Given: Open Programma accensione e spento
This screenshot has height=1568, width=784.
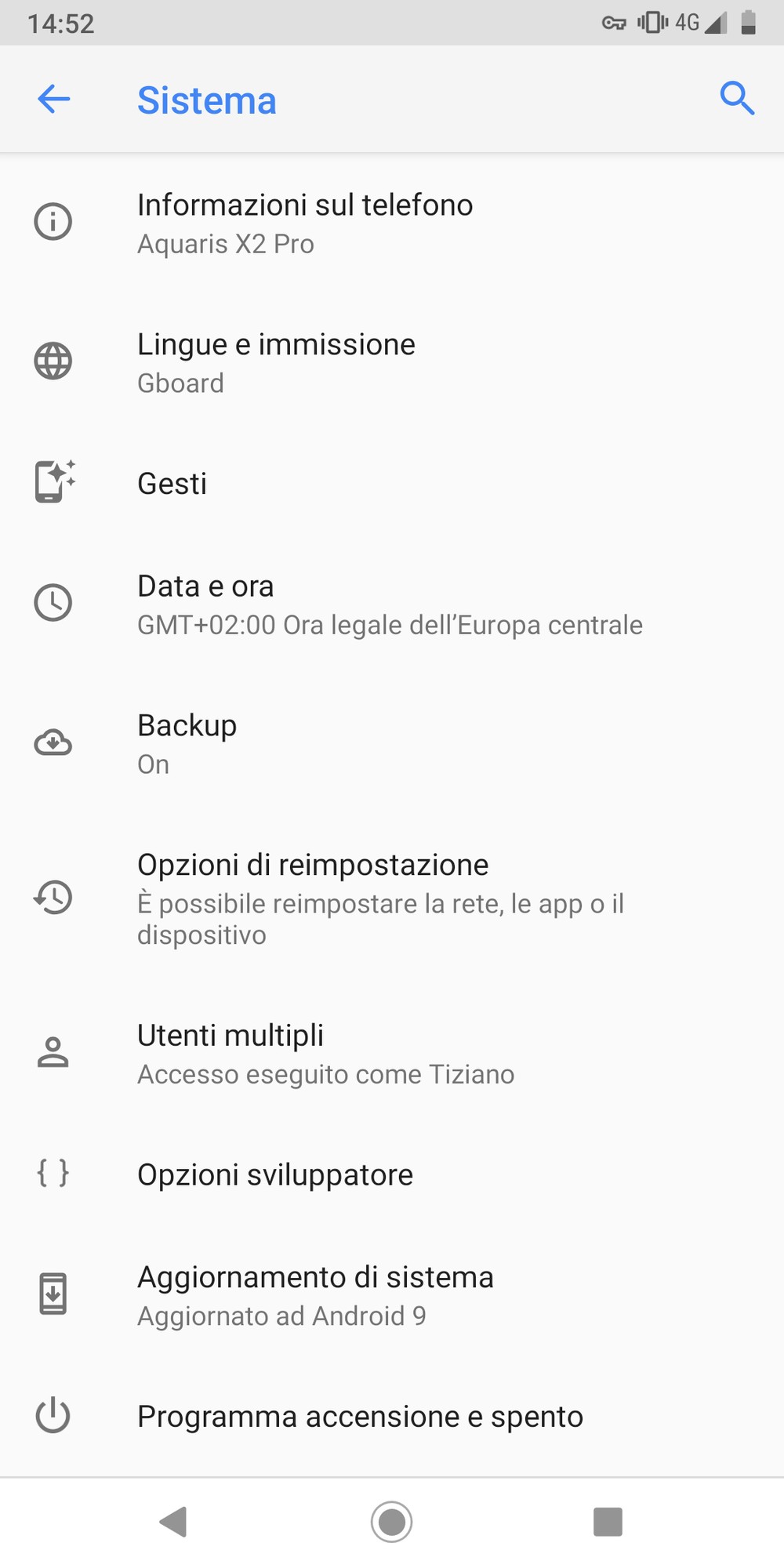Looking at the screenshot, I should [392, 1417].
